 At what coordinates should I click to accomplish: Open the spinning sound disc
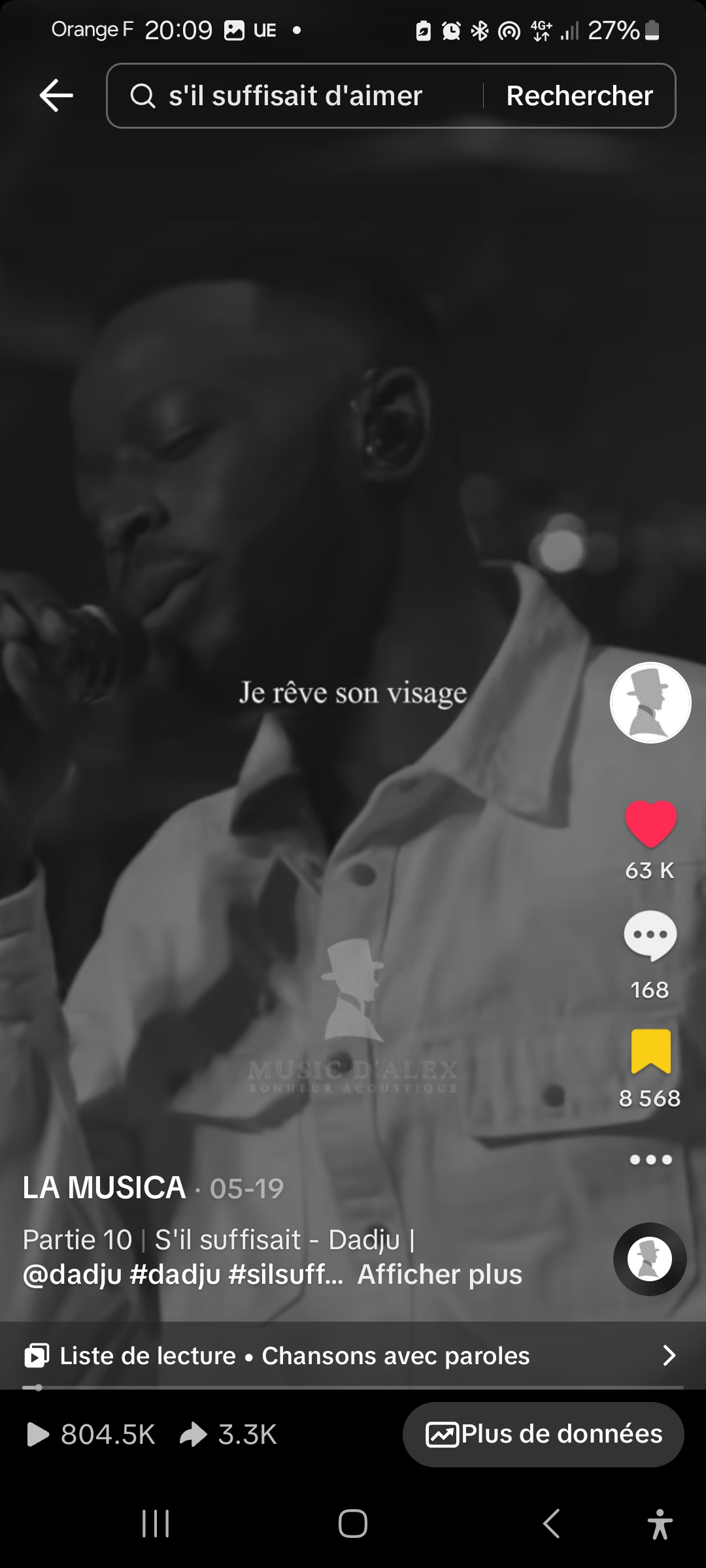[x=650, y=1259]
